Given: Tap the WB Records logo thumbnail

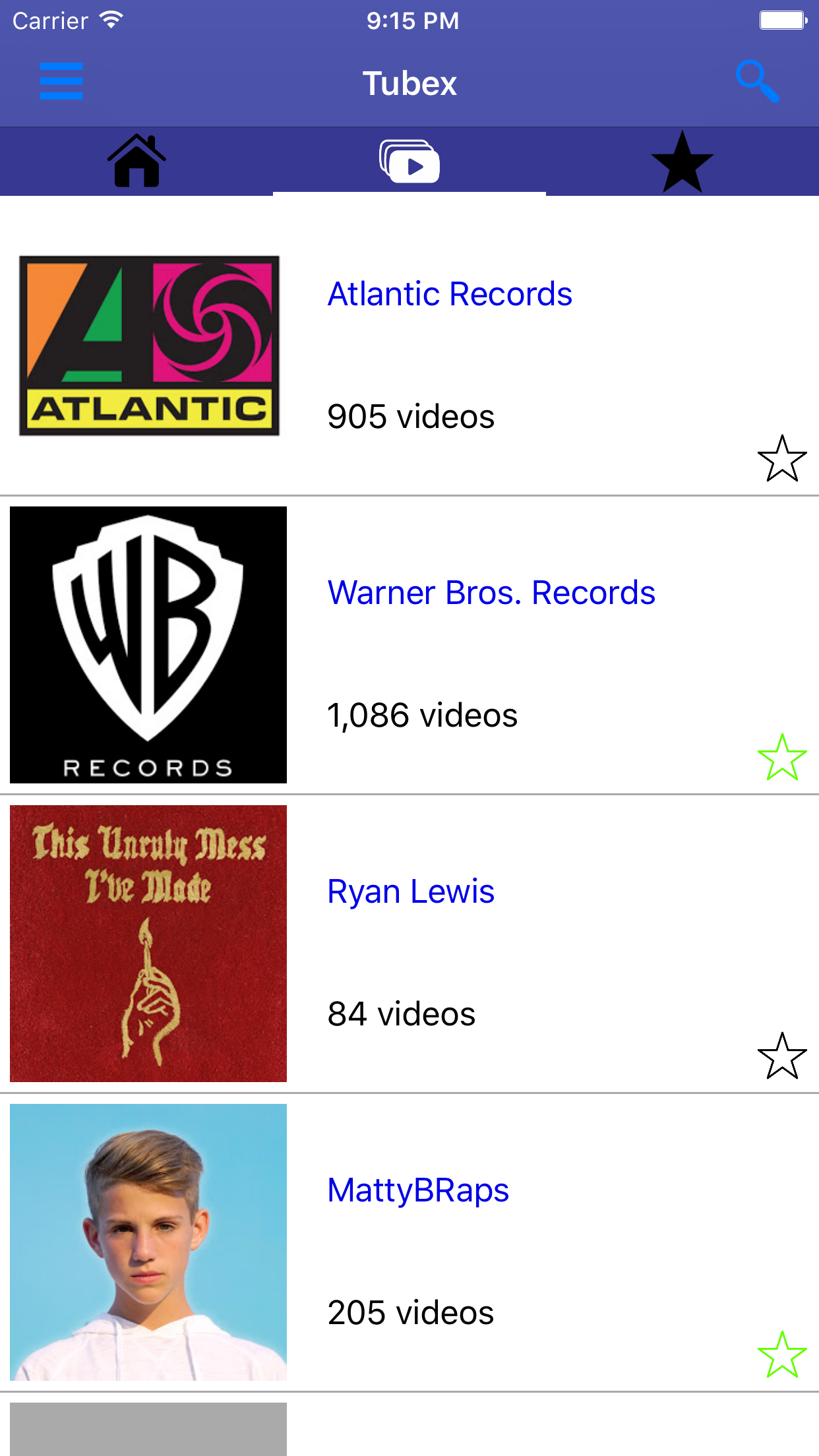Looking at the screenshot, I should (148, 645).
